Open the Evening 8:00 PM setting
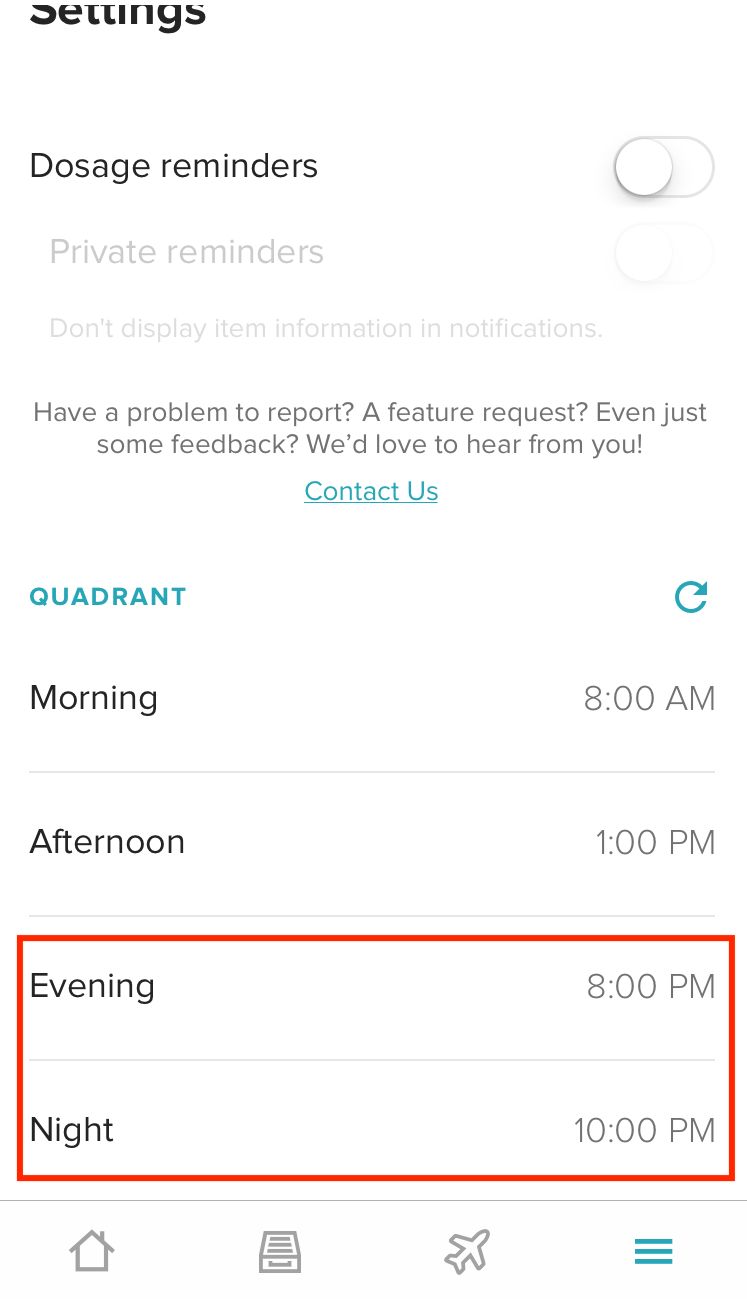This screenshot has height=1299, width=747. [372, 987]
